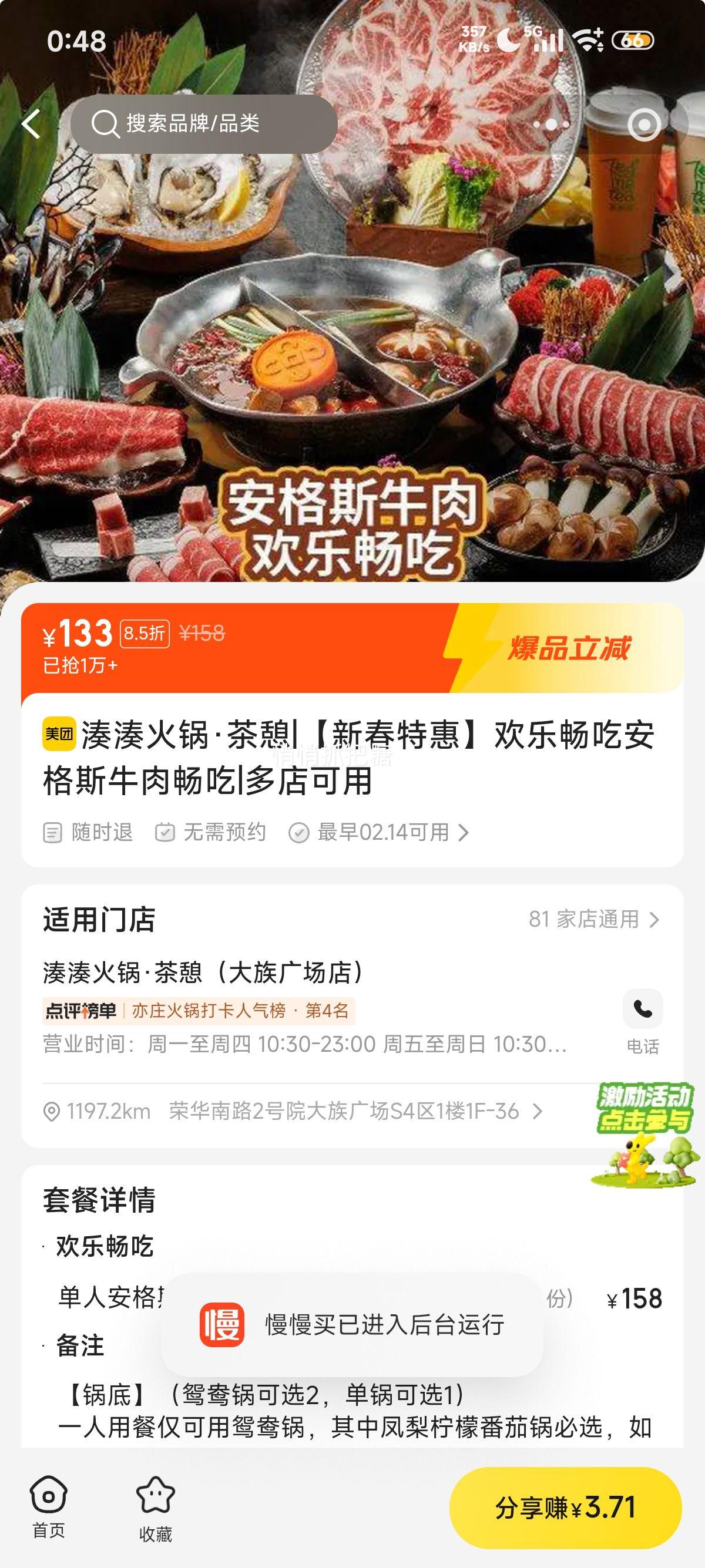
Task: Open the hotpot deal header image
Action: (352, 365)
